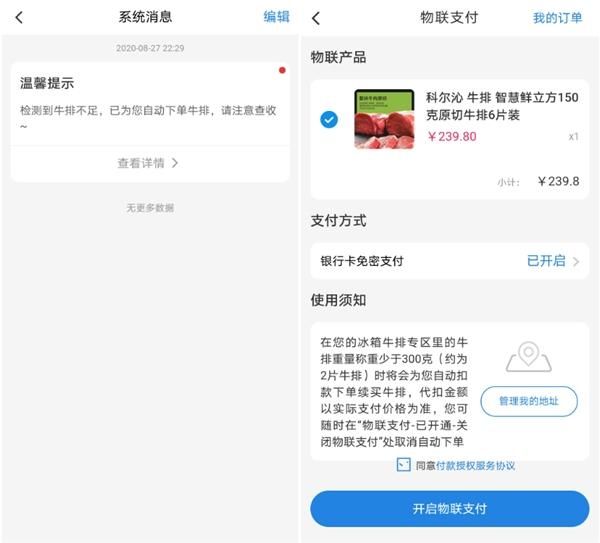Image resolution: width=600 pixels, height=543 pixels.
Task: Go back from the 系统消息 screen
Action: (19, 17)
